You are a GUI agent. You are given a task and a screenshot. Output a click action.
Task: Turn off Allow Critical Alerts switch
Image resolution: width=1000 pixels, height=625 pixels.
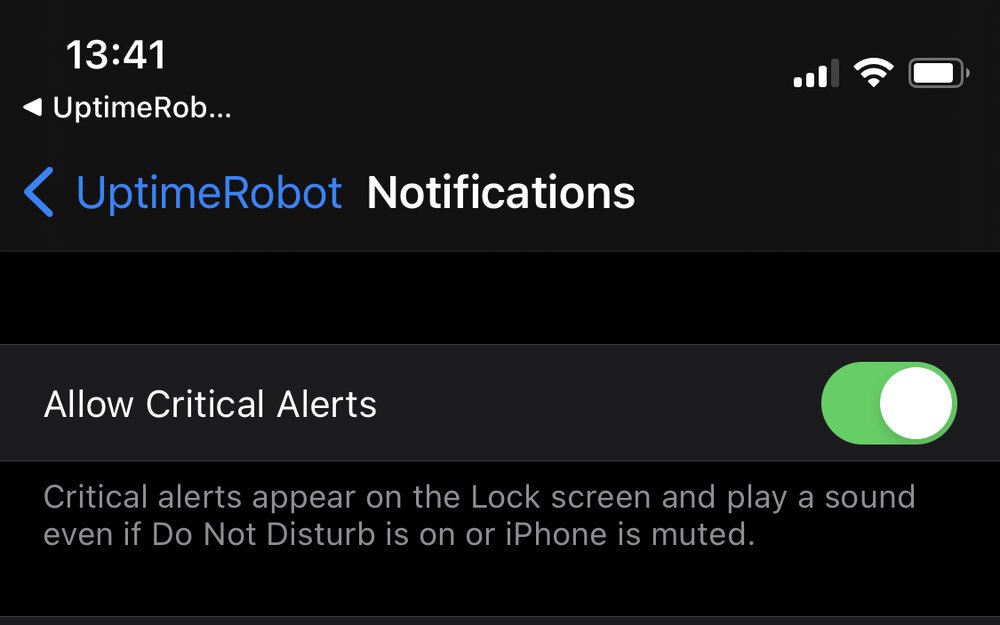tap(888, 403)
